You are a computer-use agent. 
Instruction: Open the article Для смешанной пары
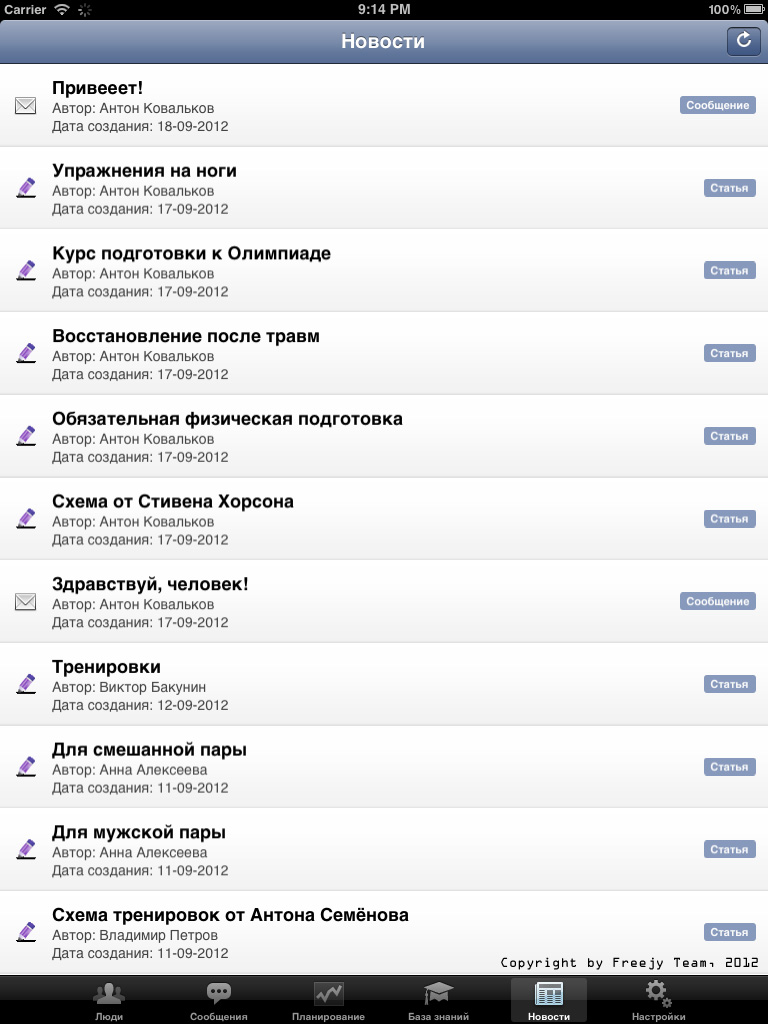click(384, 767)
